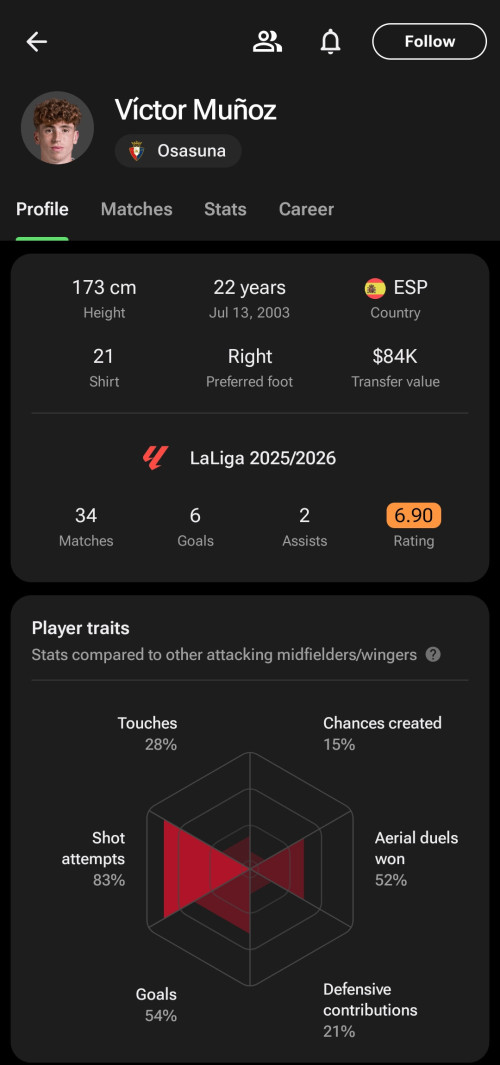This screenshot has height=1065, width=500.
Task: Open the Osasuna team chip
Action: pos(178,151)
